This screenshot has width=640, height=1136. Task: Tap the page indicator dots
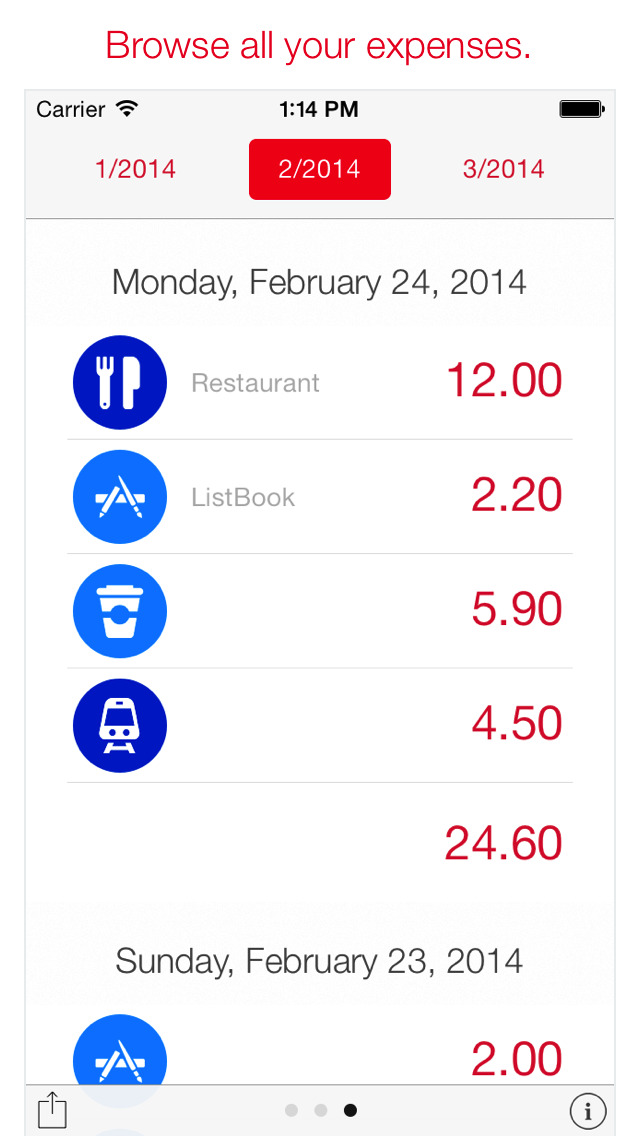pyautogui.click(x=320, y=1110)
